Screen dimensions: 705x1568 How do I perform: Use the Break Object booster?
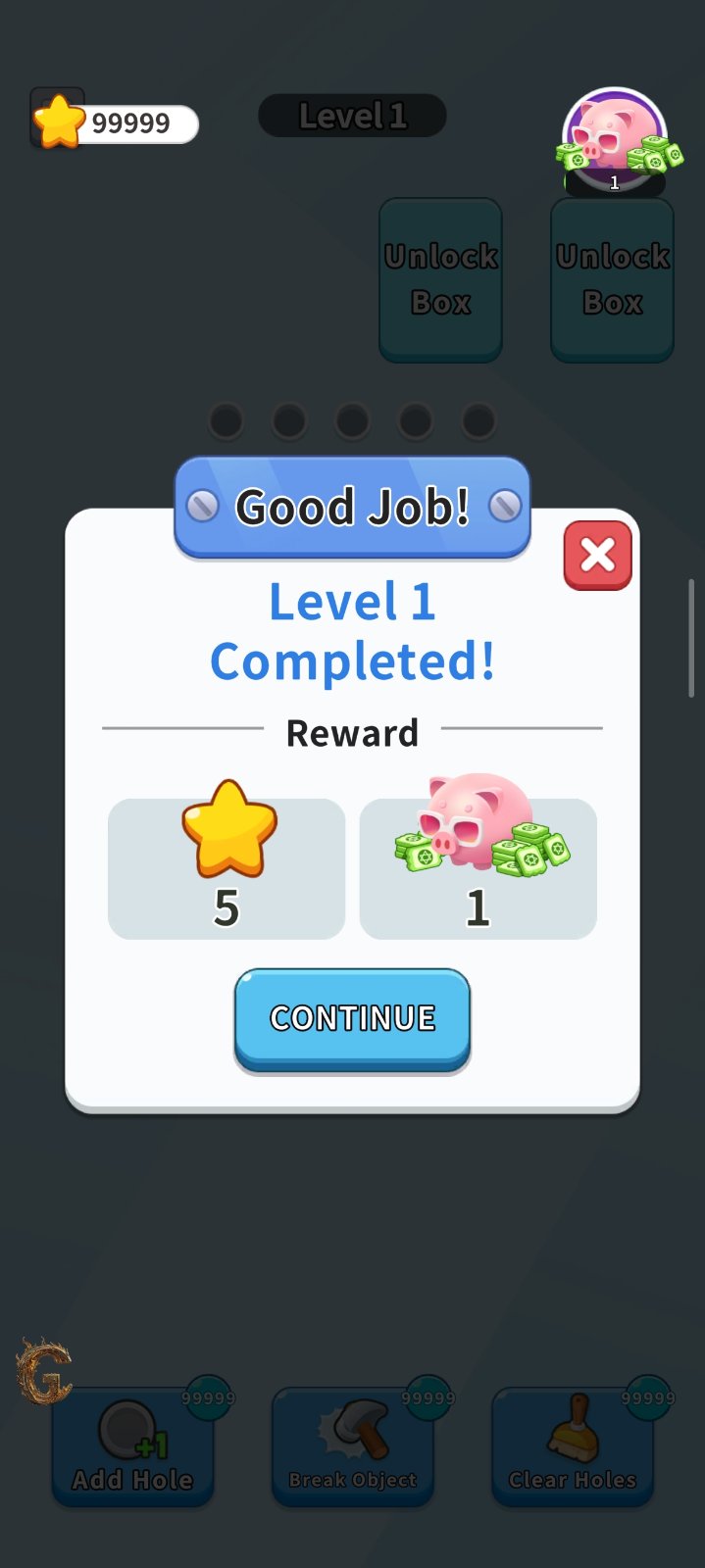coord(353,1446)
